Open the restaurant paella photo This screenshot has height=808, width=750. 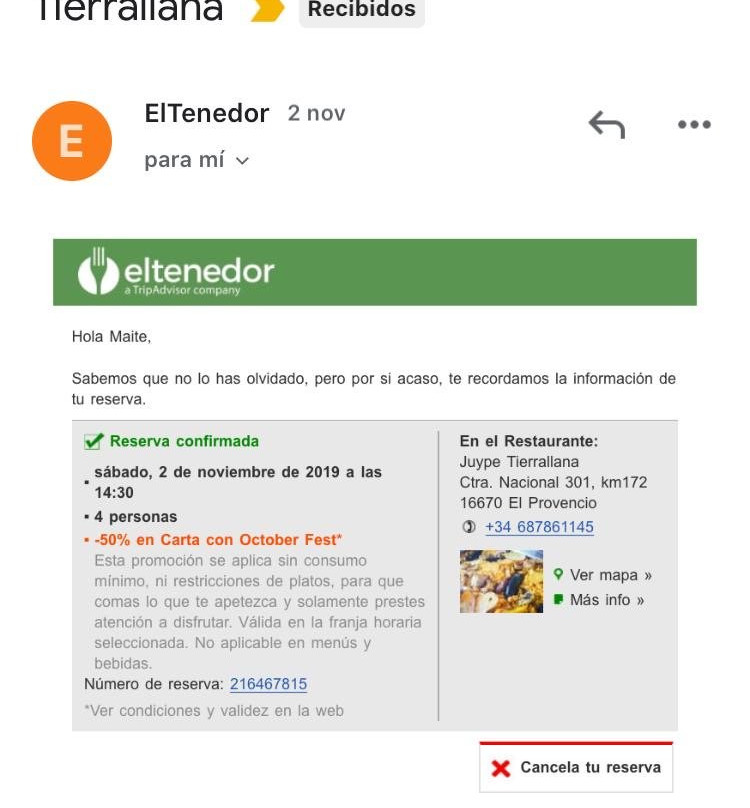click(501, 581)
